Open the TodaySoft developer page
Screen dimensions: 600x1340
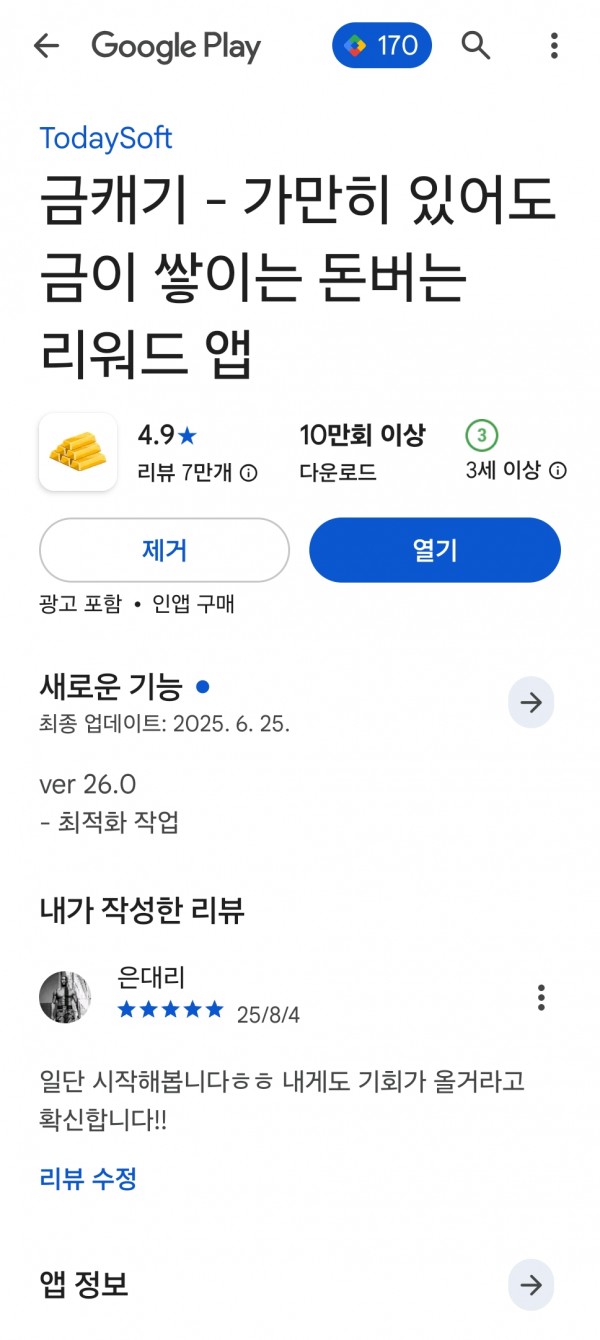pyautogui.click(x=106, y=138)
